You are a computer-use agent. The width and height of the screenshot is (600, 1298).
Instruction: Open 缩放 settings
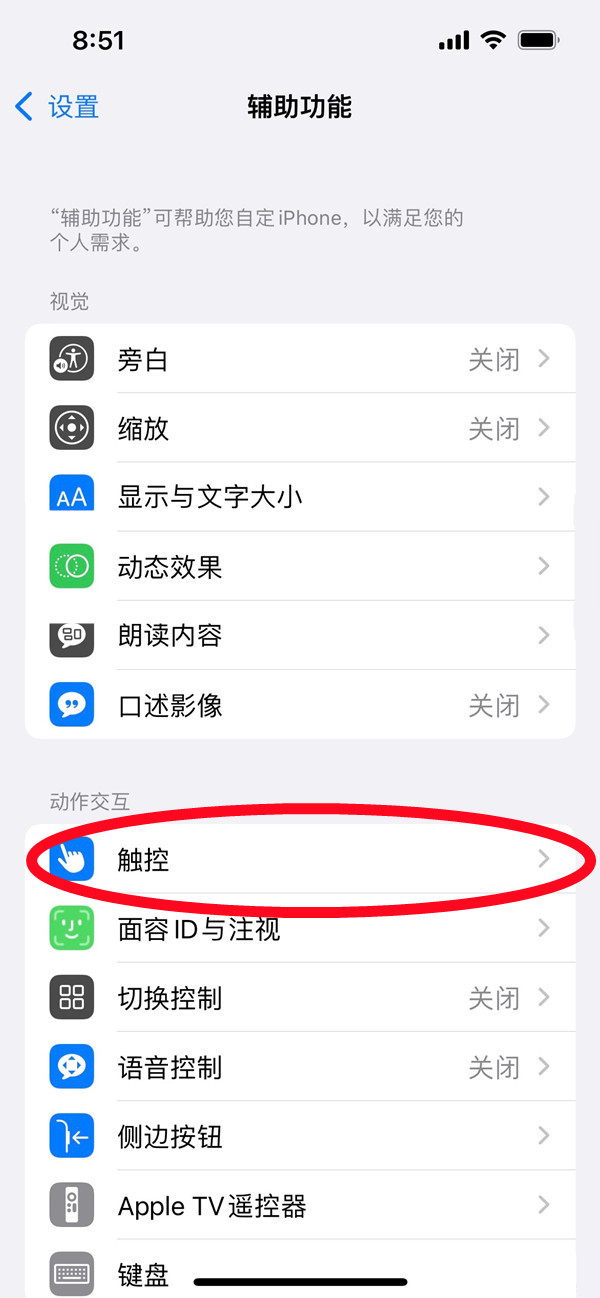pyautogui.click(x=300, y=429)
